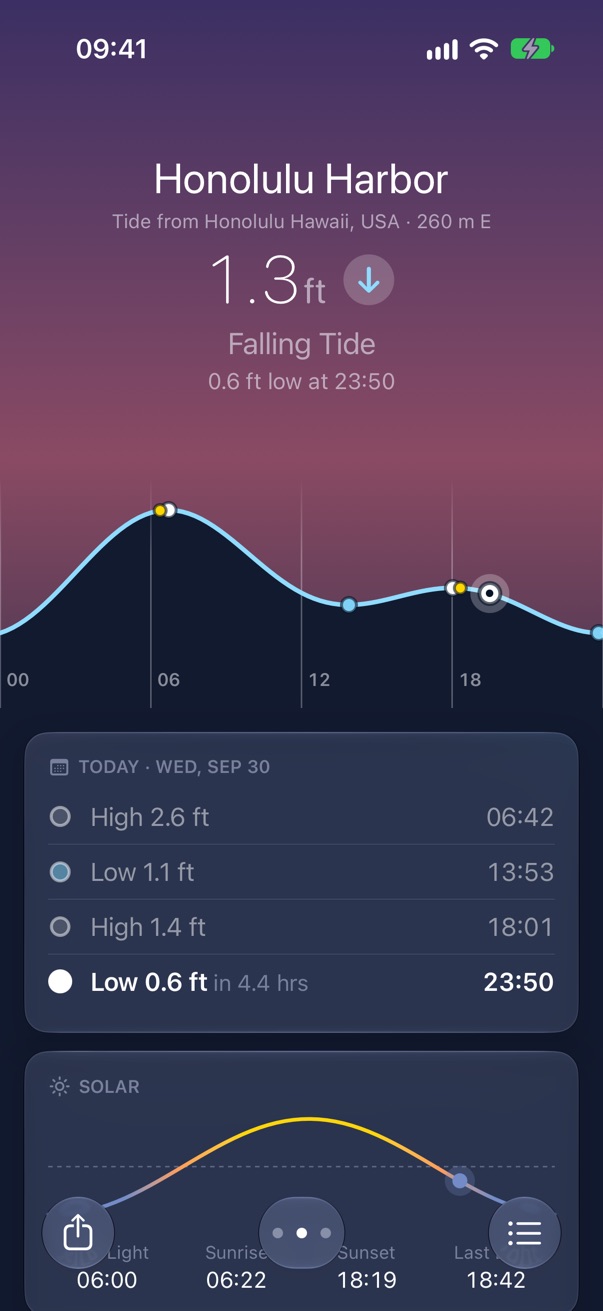
Task: Tap the falling tide arrow button
Action: (x=369, y=282)
